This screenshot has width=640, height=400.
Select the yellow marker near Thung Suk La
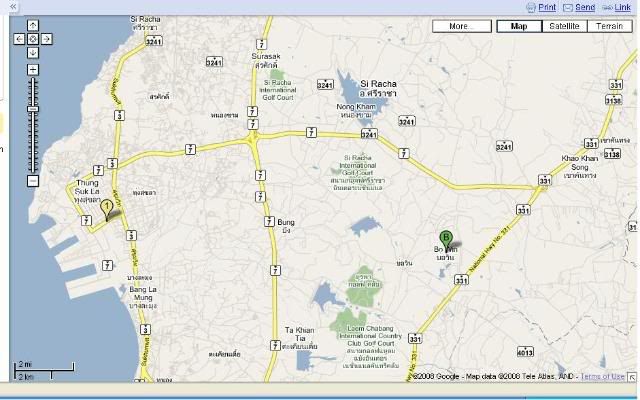(106, 208)
